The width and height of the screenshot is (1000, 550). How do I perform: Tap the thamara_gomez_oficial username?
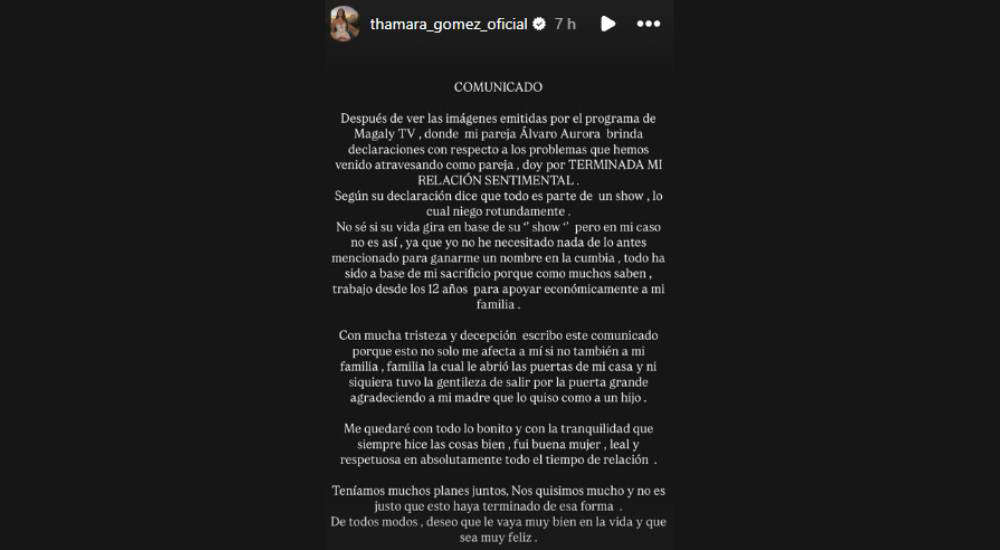pos(447,24)
